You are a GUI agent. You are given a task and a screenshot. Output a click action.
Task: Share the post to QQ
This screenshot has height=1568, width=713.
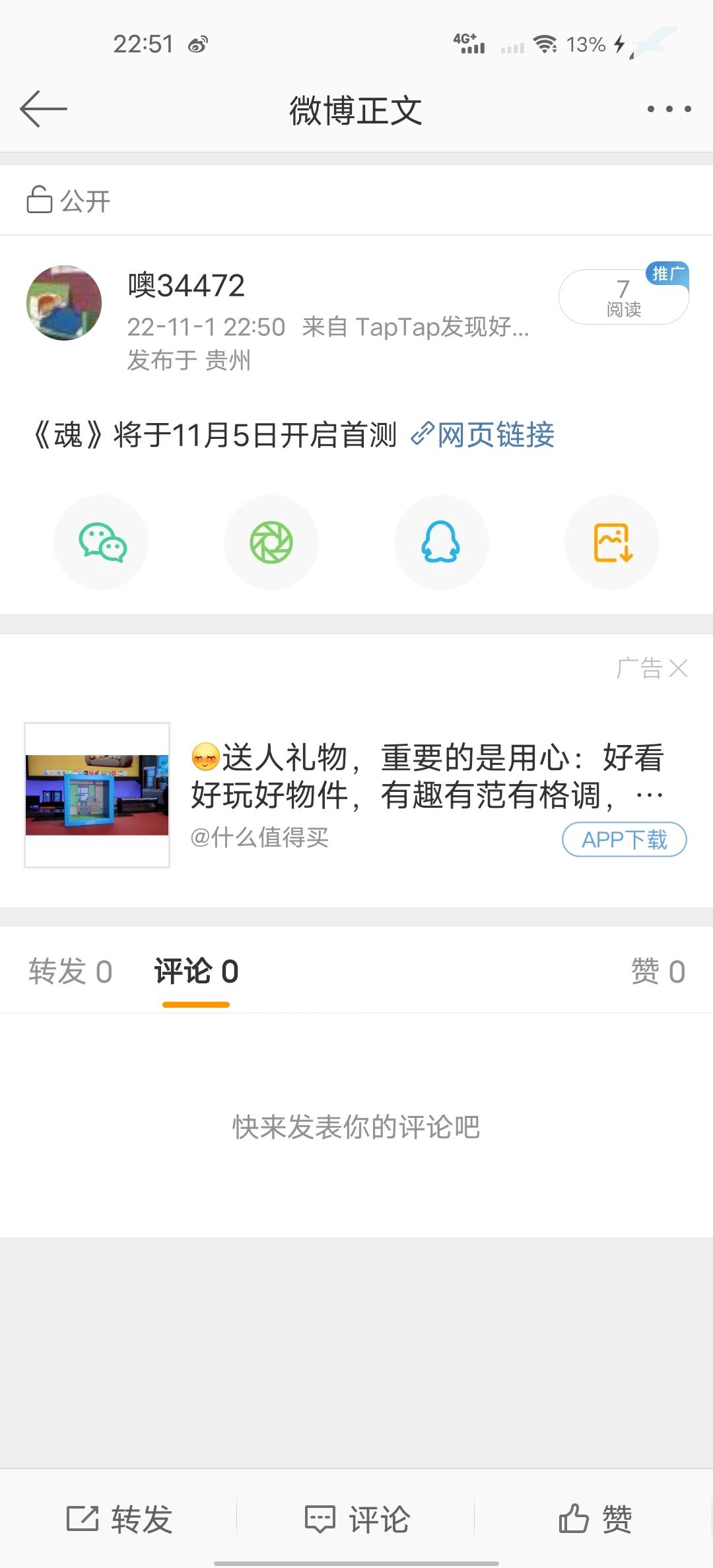[x=441, y=542]
